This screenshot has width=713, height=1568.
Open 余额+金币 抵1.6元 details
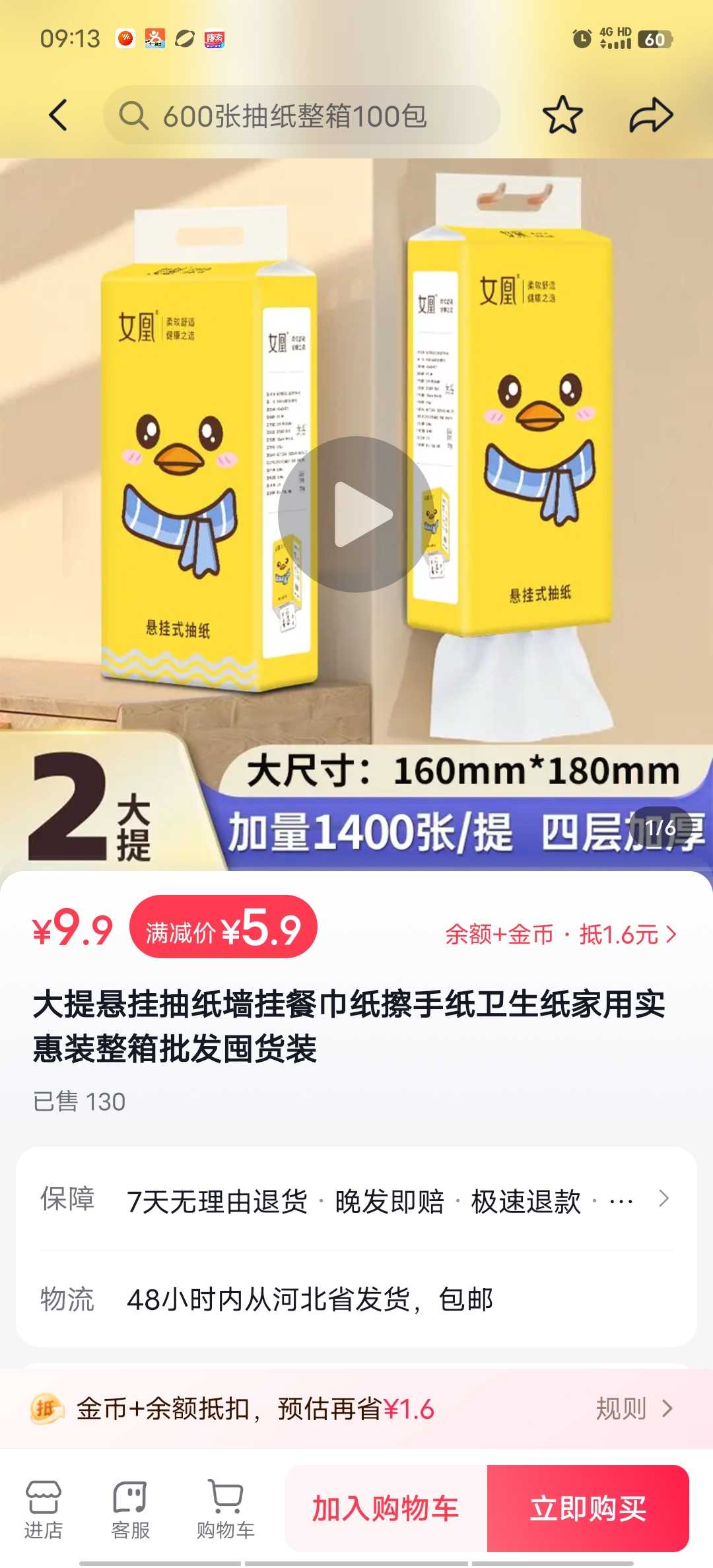[561, 934]
